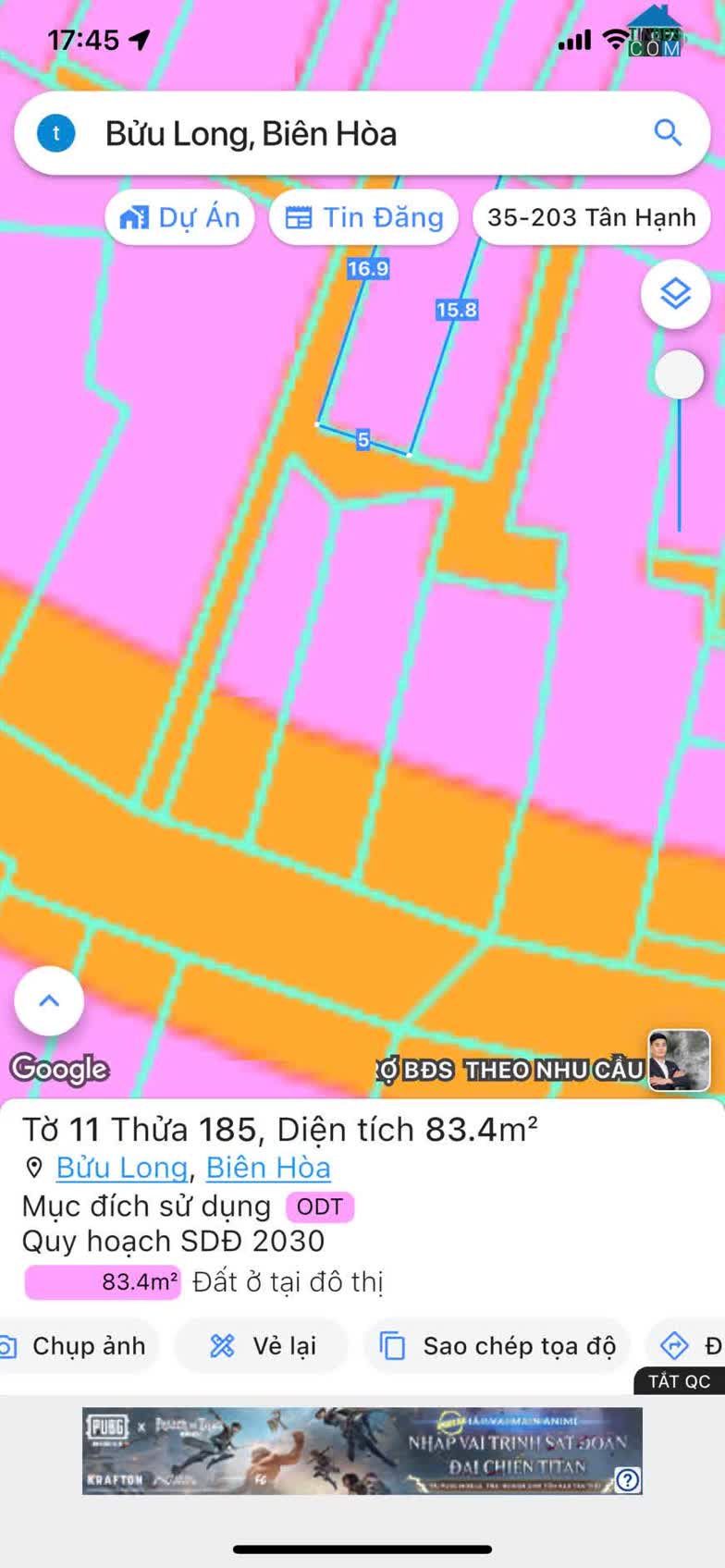Expand the panel with the up chevron

point(49,1001)
